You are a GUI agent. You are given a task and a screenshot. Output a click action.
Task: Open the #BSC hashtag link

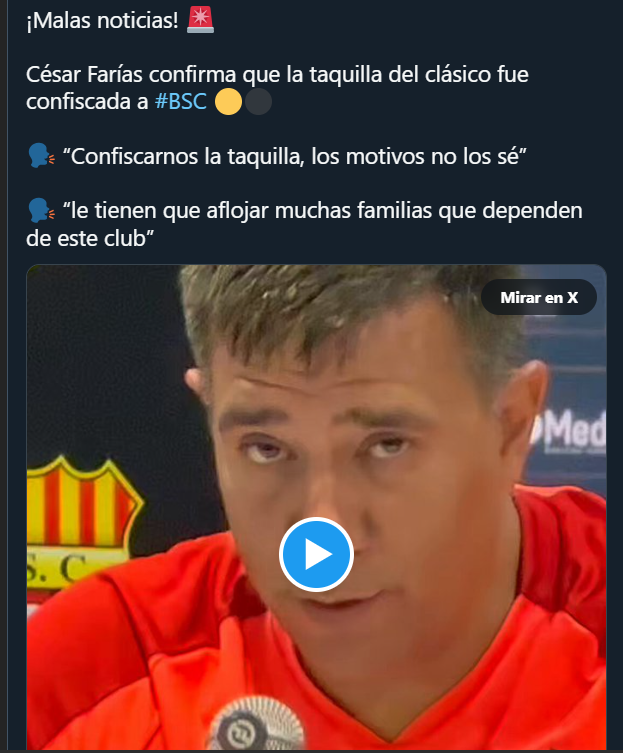[181, 102]
